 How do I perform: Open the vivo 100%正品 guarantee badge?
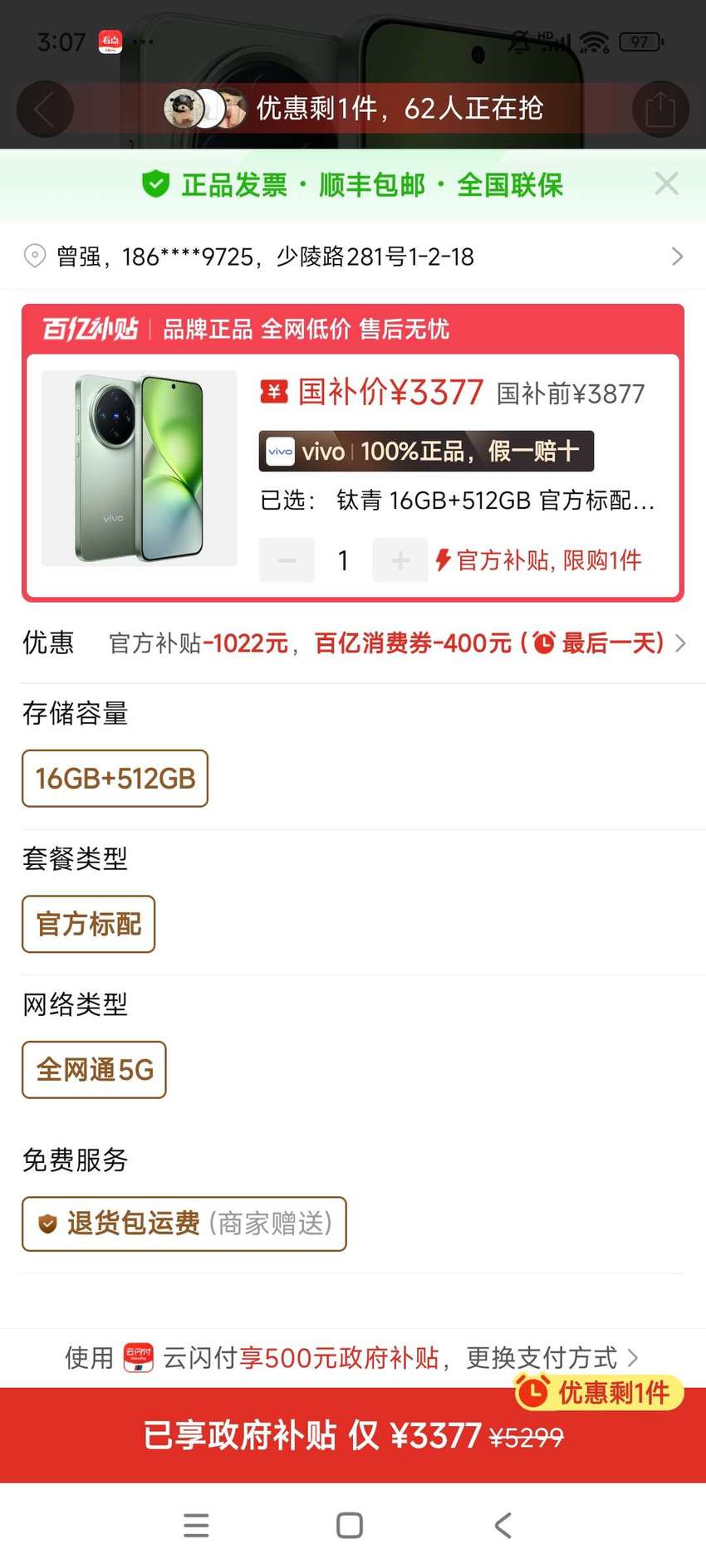pos(426,452)
